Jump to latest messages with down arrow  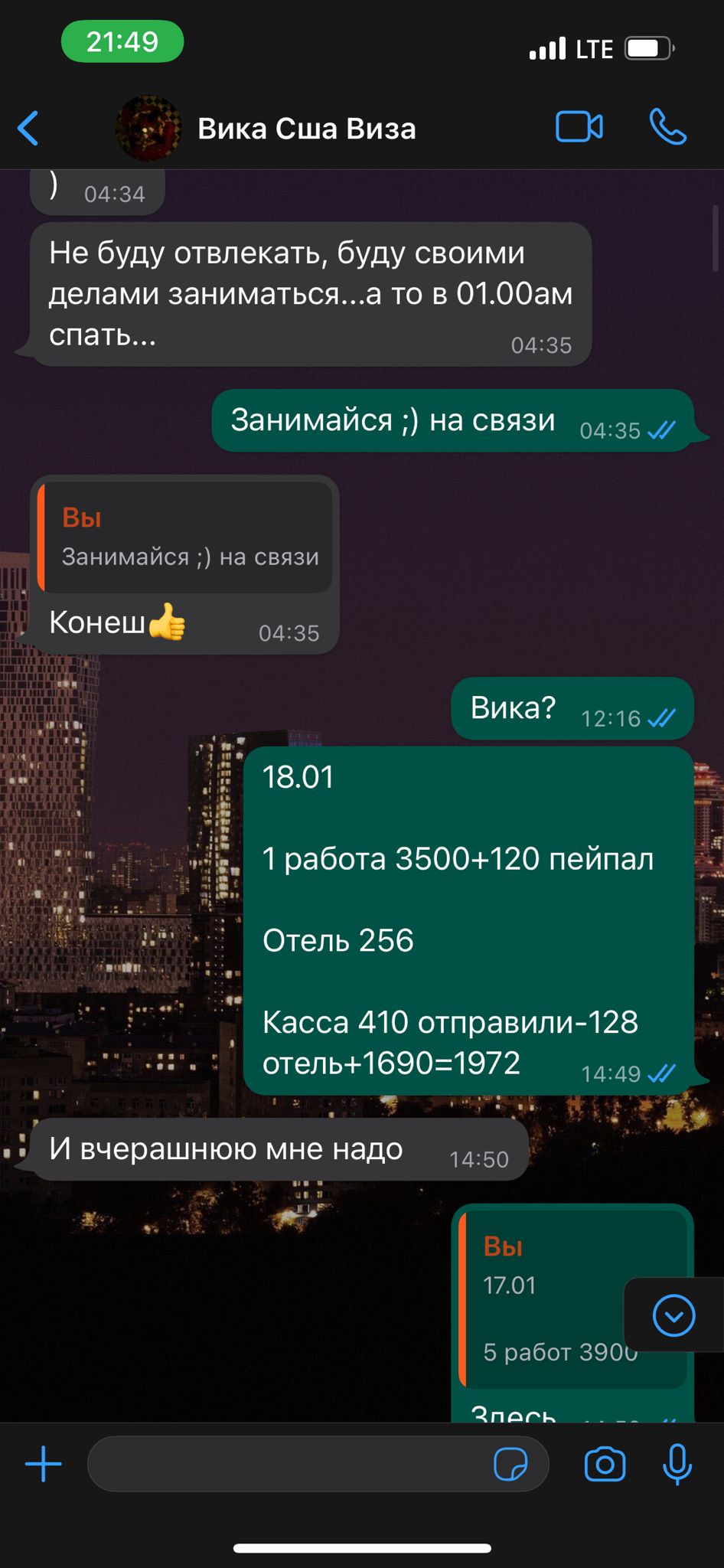click(673, 1316)
